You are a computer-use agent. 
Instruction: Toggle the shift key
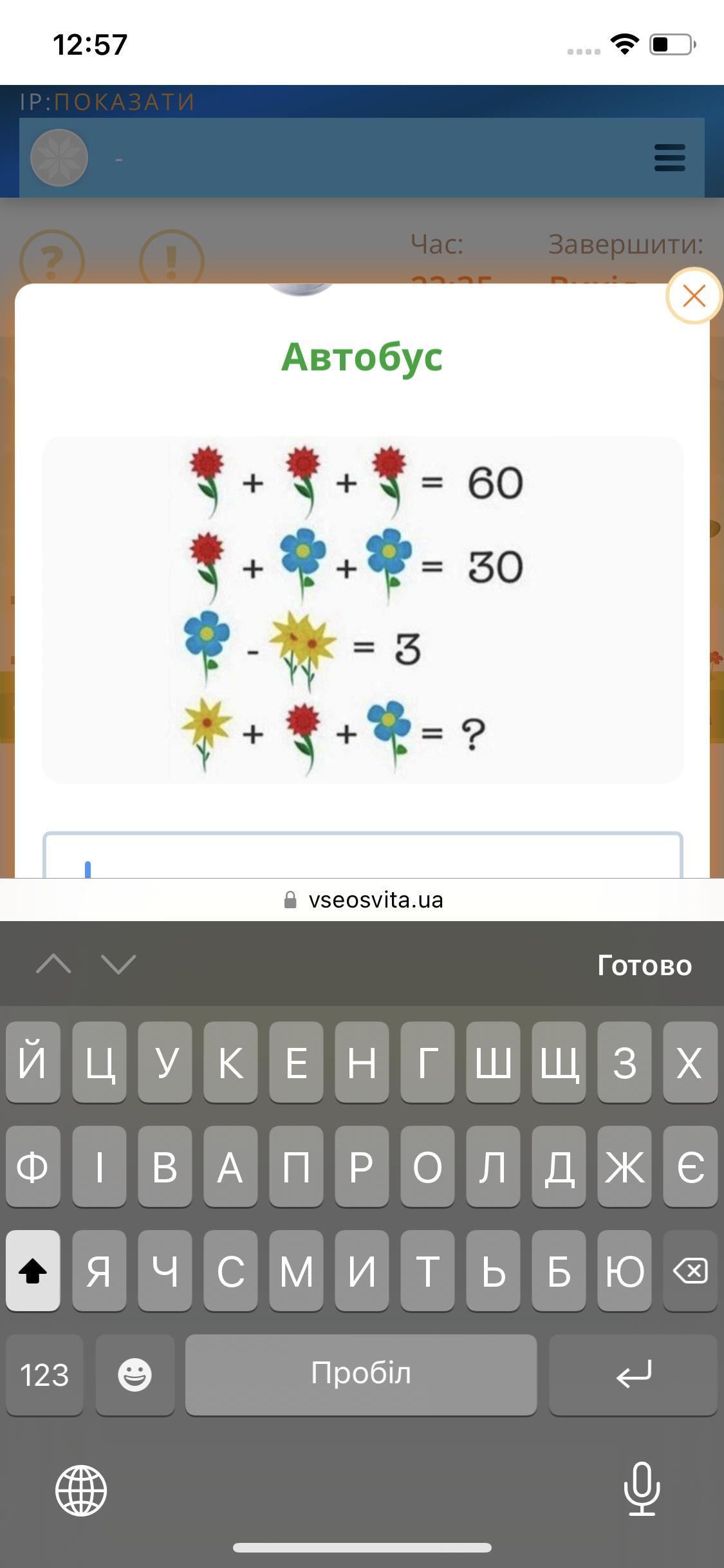[33, 1271]
